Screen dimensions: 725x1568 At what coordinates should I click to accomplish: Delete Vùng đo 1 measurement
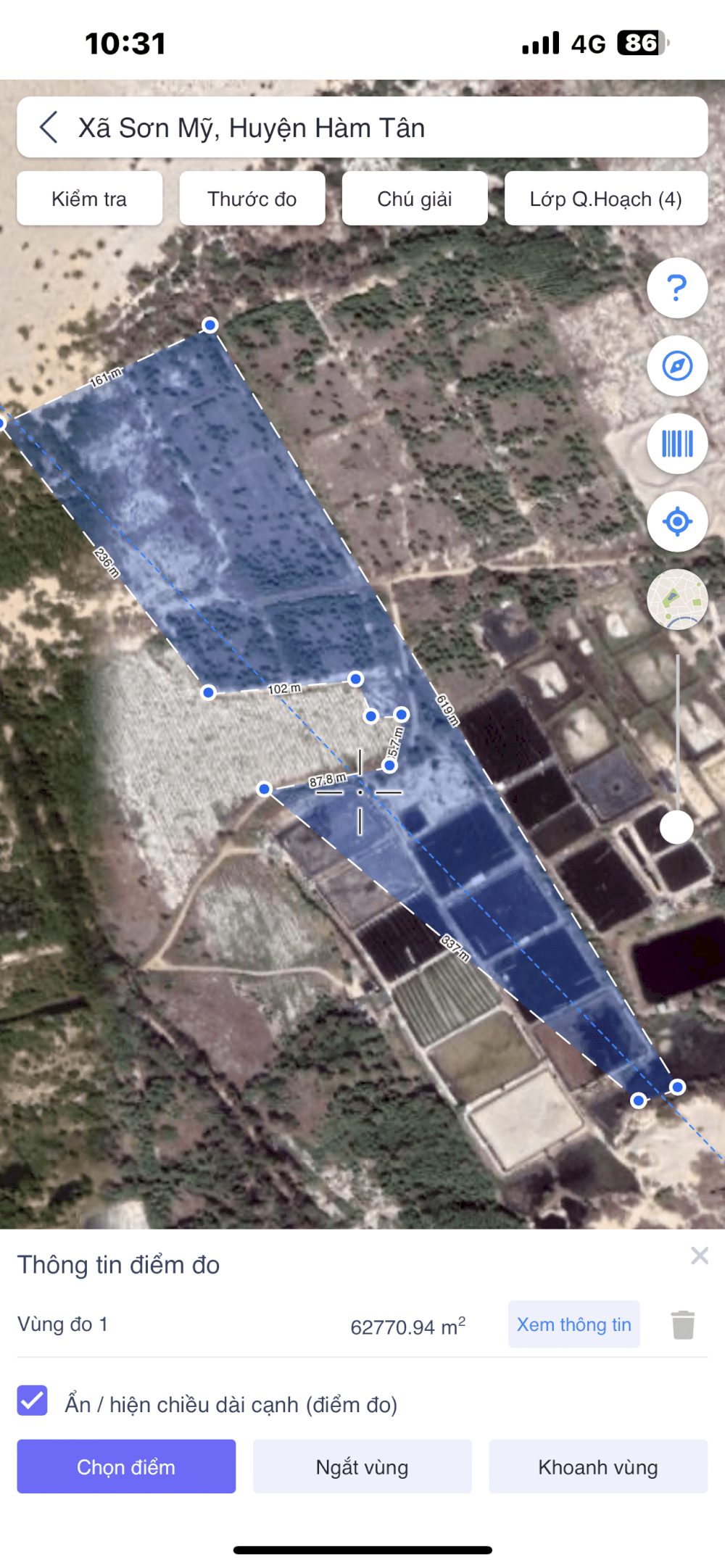683,1324
